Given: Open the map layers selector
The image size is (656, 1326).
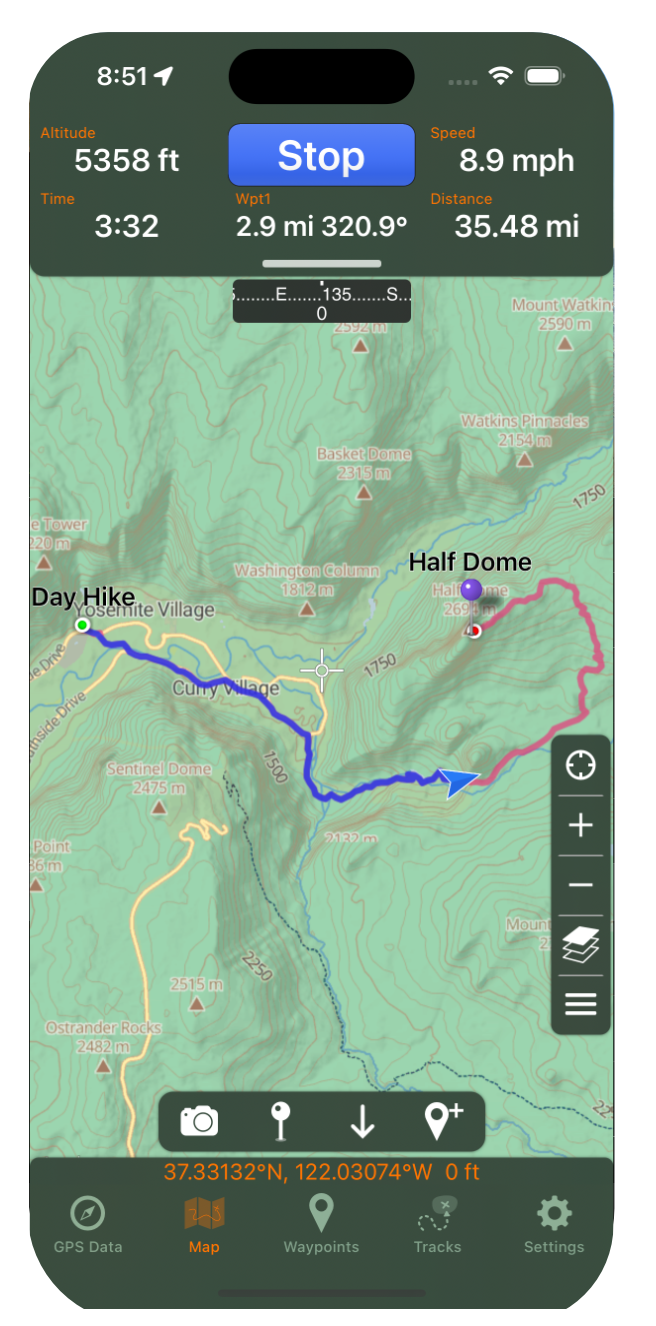Looking at the screenshot, I should (580, 945).
